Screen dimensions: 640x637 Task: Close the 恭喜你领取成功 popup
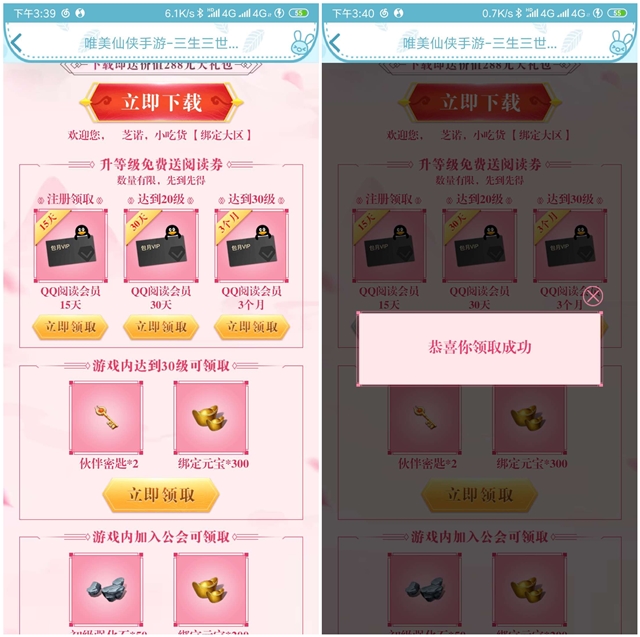pos(593,296)
